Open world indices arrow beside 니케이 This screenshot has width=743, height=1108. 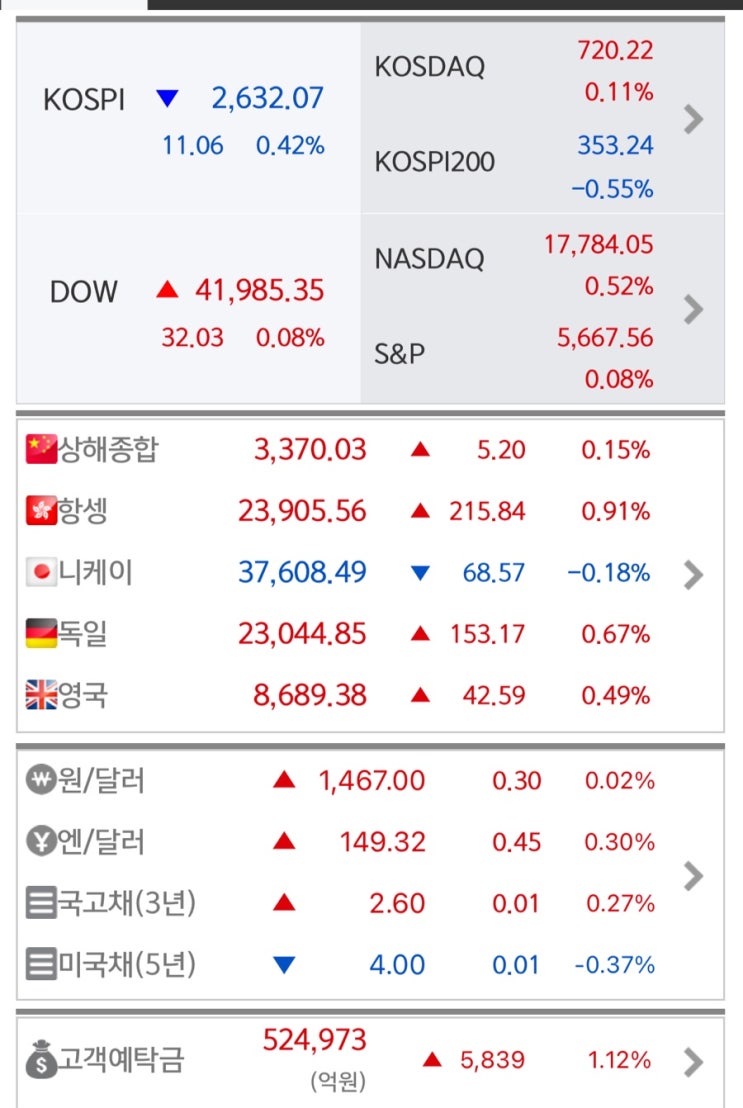tap(693, 574)
